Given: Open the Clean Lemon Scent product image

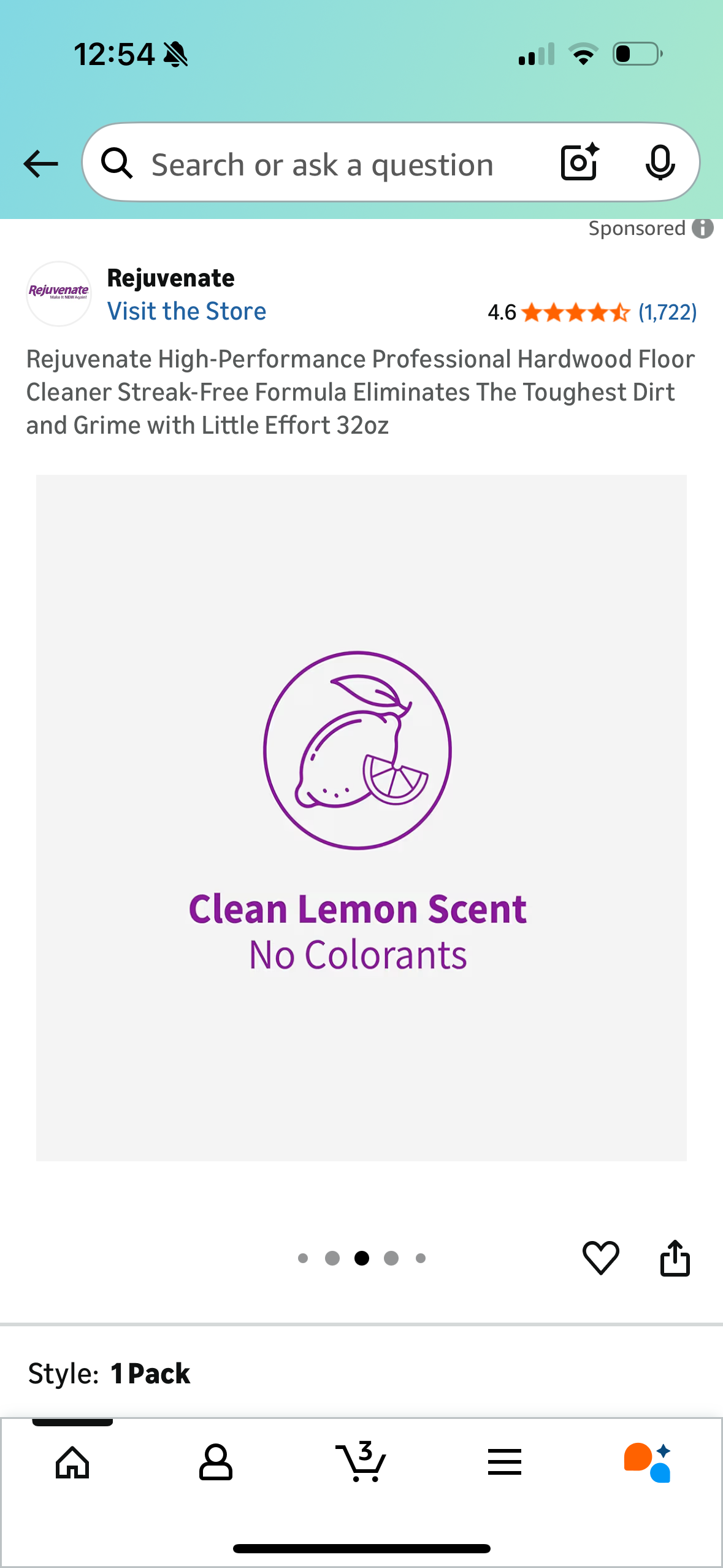Looking at the screenshot, I should tap(361, 817).
